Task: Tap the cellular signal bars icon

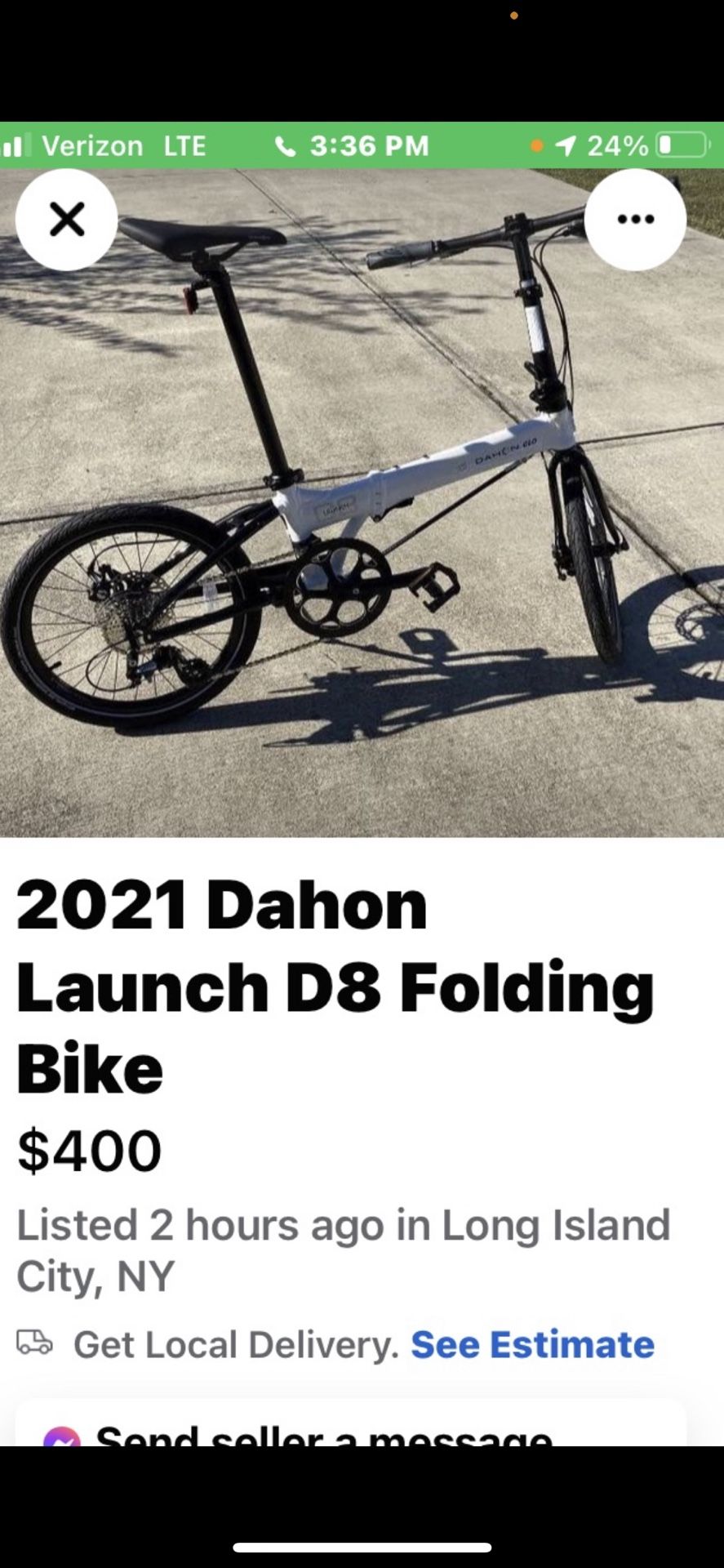Action: [15, 145]
